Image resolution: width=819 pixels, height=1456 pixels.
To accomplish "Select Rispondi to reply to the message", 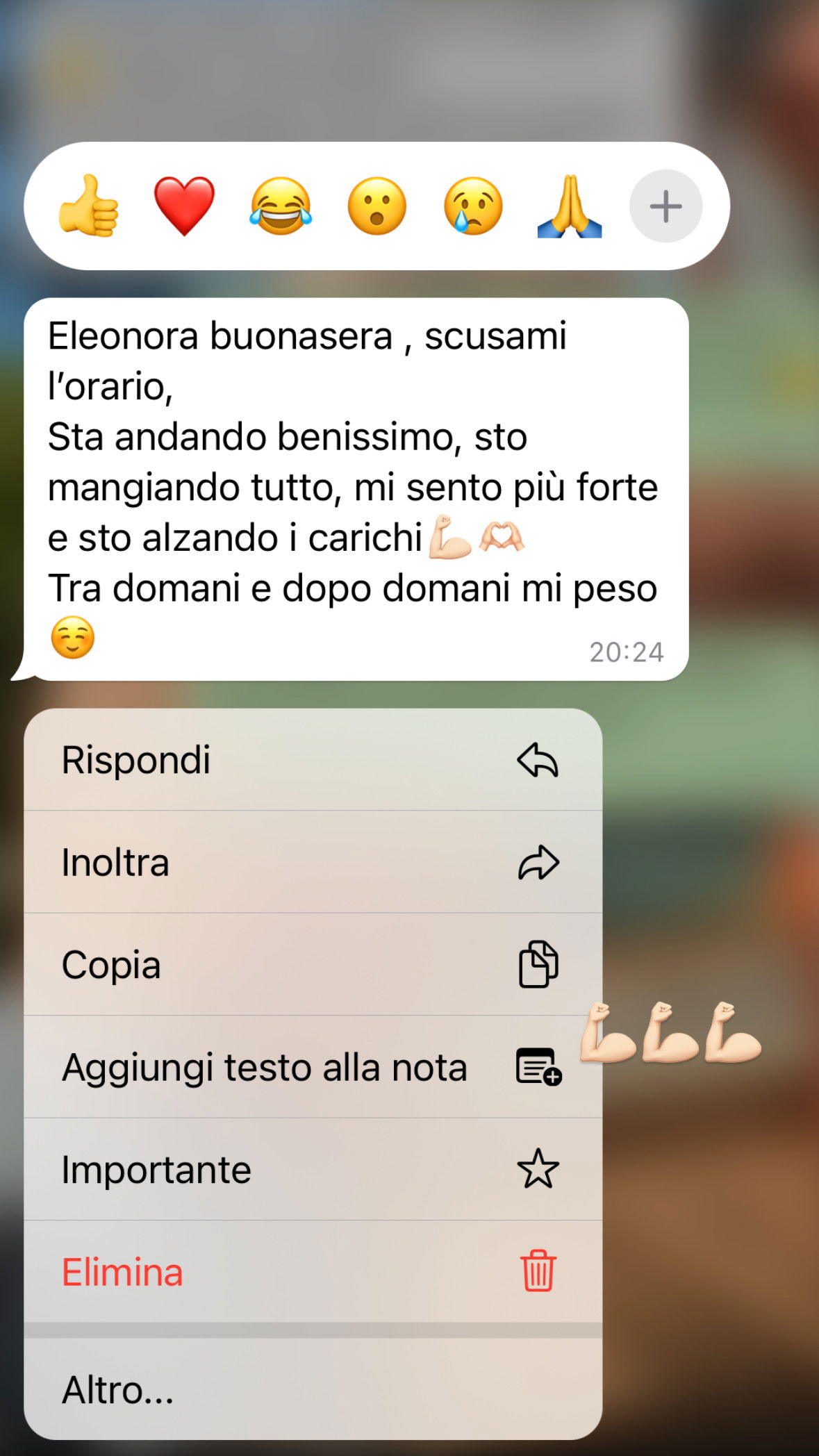I will tap(313, 759).
